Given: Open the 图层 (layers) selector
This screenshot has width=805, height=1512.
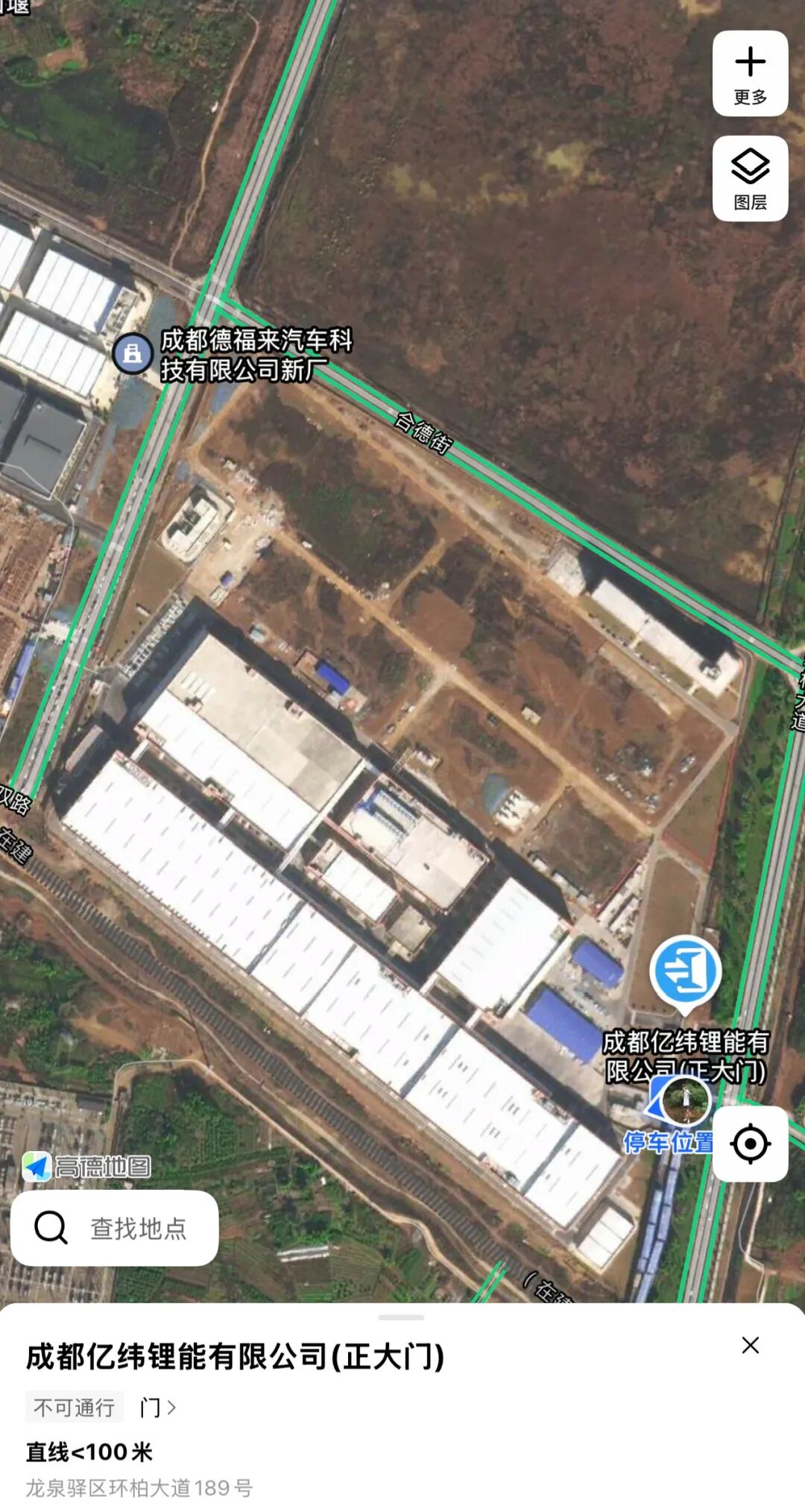Looking at the screenshot, I should click(750, 179).
